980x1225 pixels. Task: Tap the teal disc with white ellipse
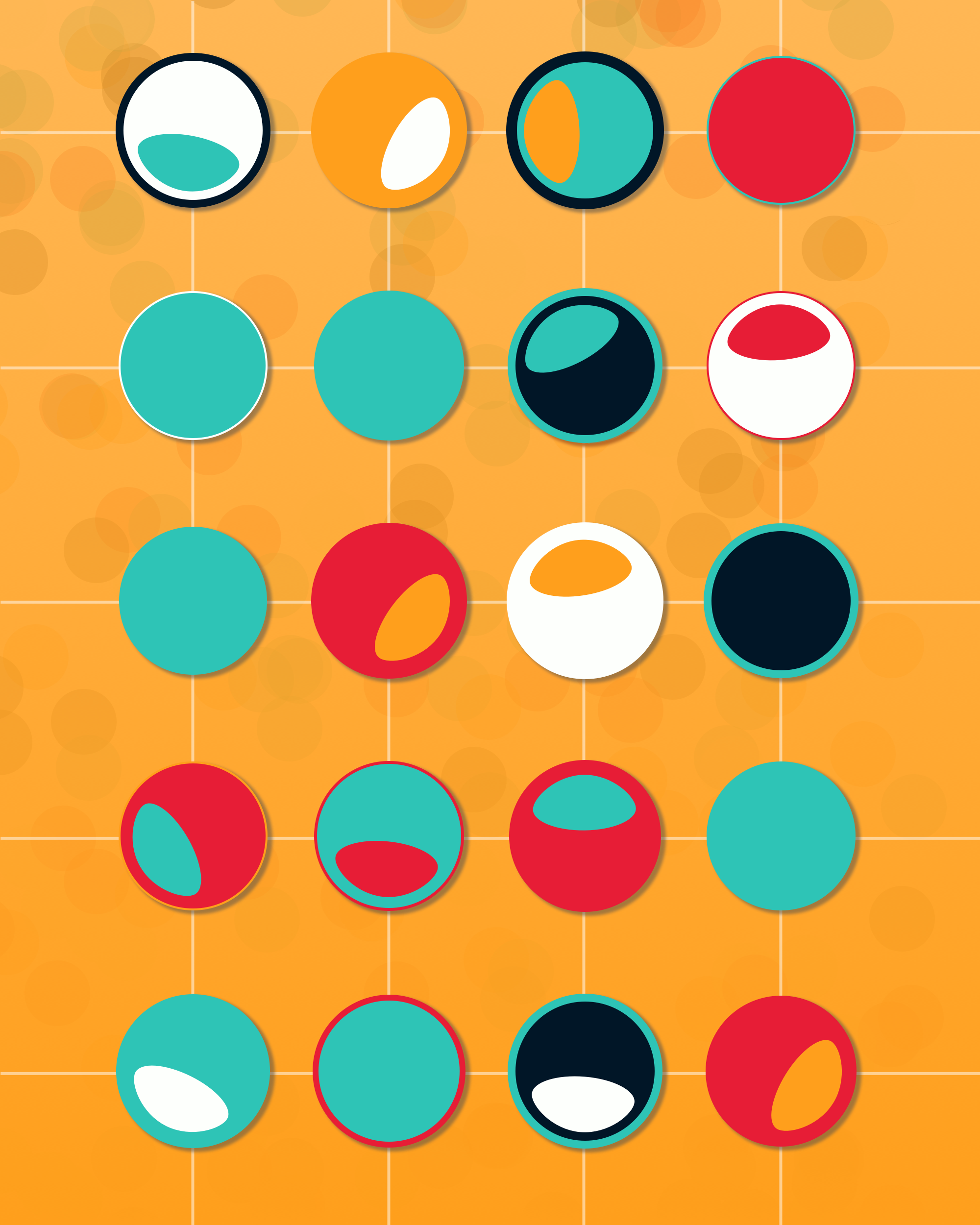pyautogui.click(x=193, y=1071)
